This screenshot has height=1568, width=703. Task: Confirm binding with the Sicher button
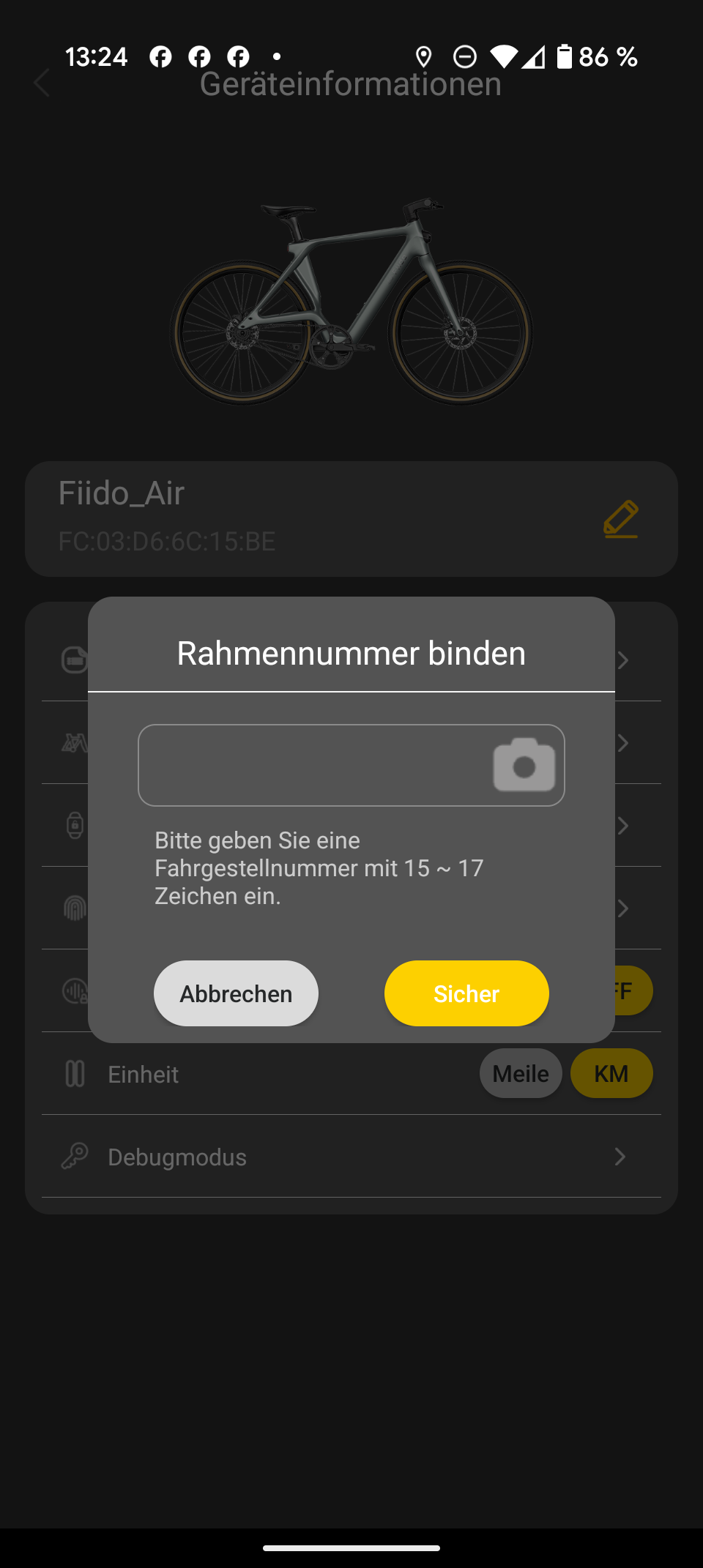pos(466,993)
